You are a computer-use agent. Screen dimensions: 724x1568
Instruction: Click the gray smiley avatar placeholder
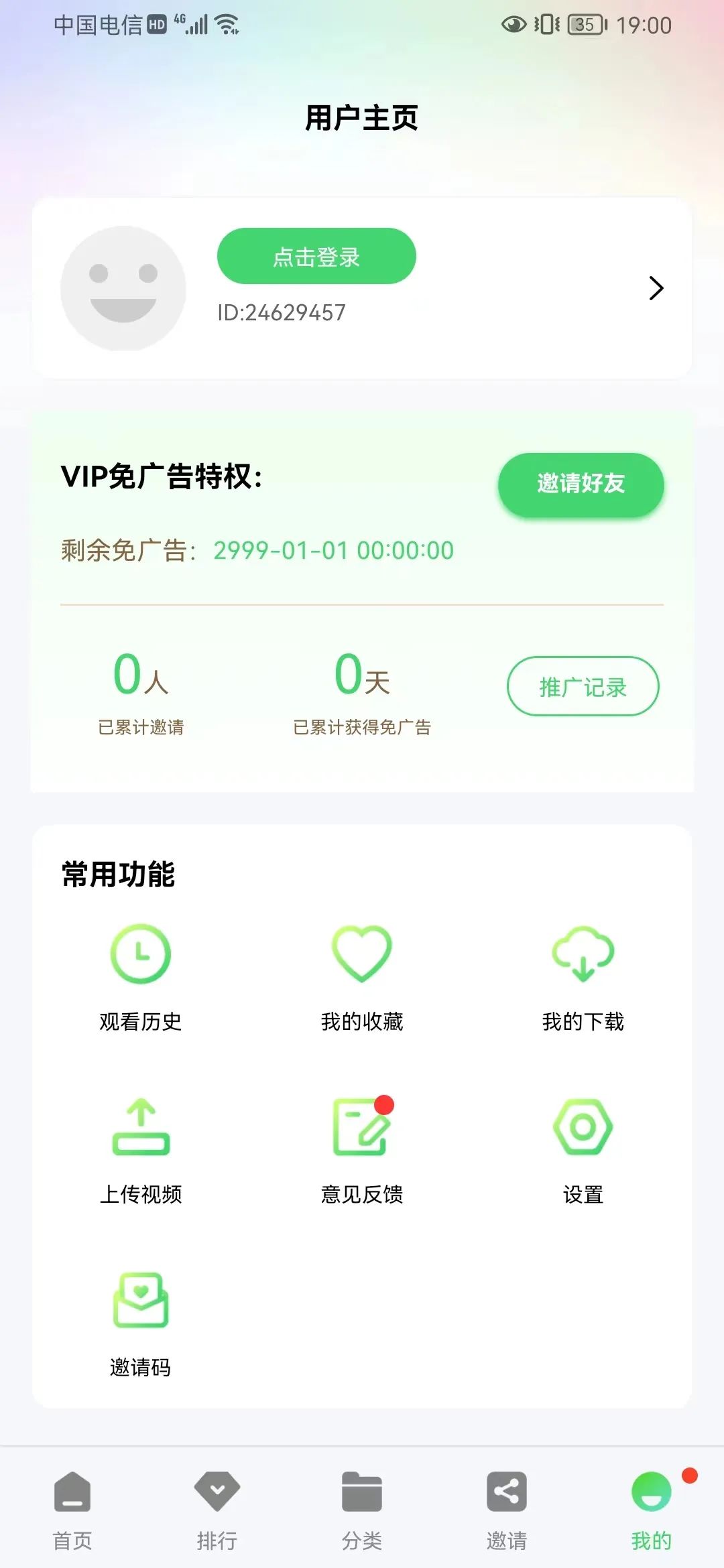point(123,287)
